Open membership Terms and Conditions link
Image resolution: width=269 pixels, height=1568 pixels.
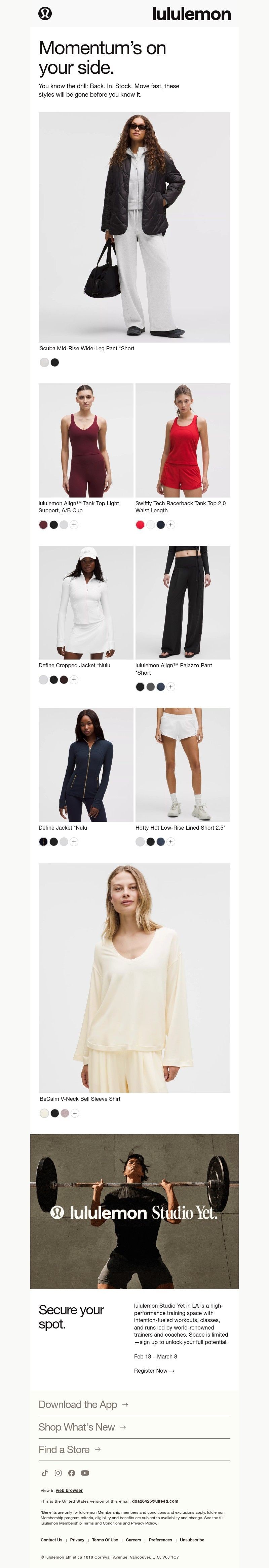[x=102, y=1523]
